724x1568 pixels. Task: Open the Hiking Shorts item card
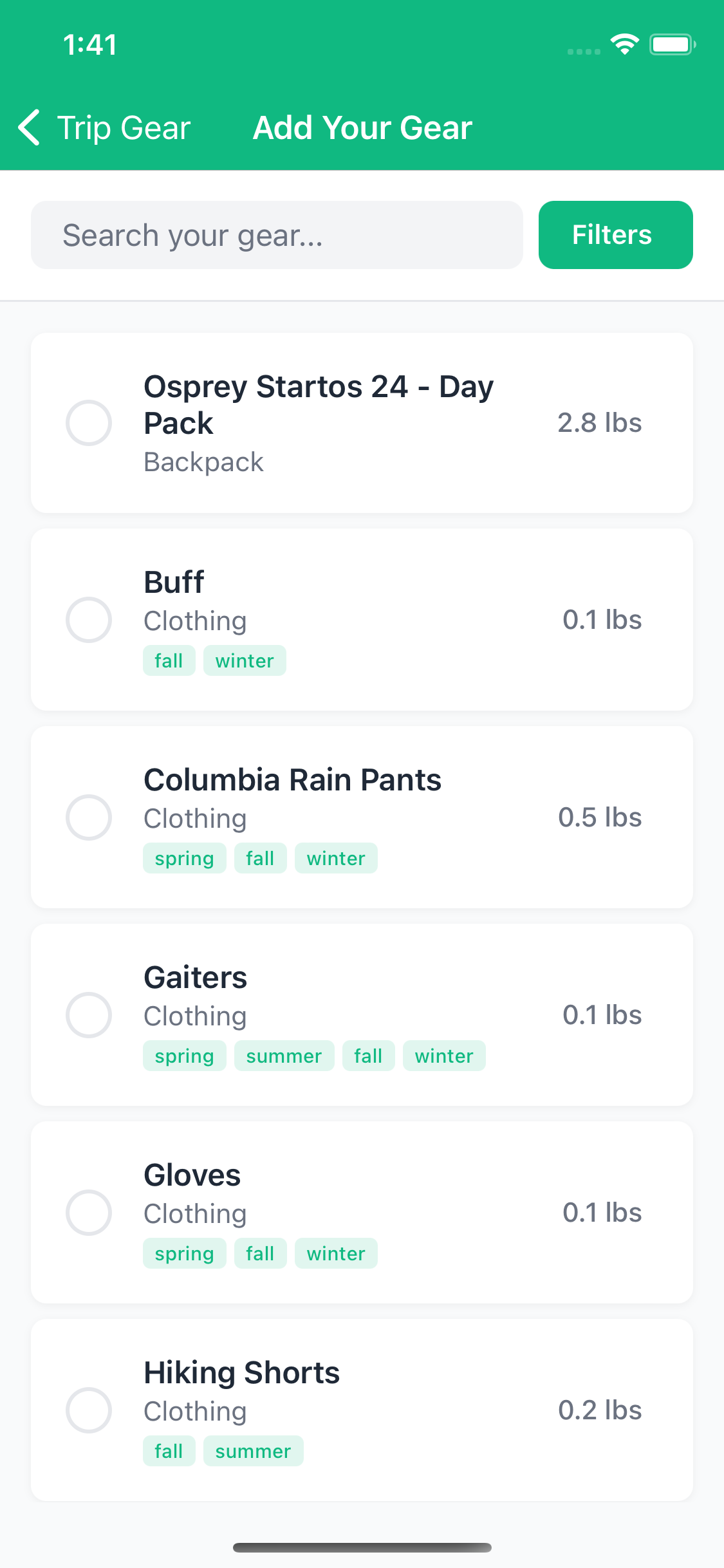point(362,1410)
